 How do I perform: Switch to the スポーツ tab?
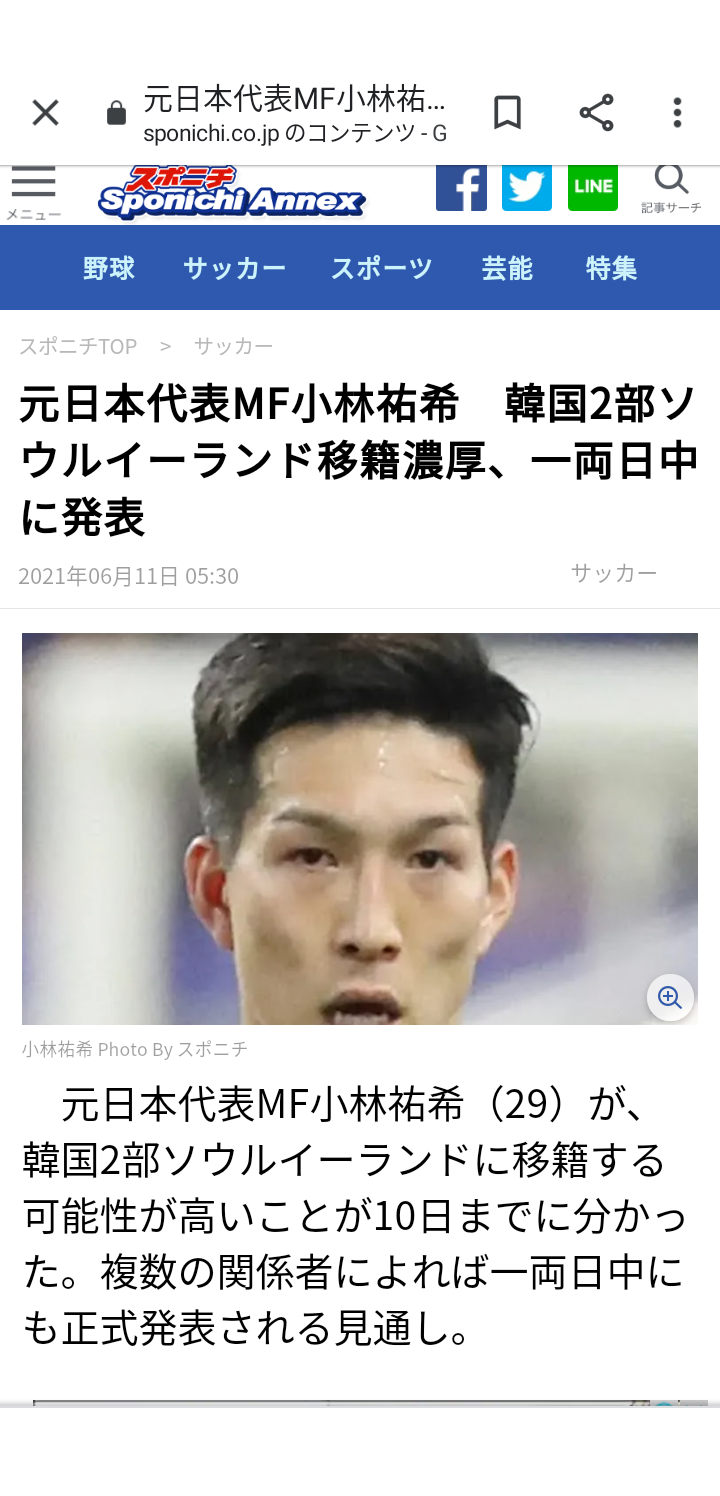point(382,268)
